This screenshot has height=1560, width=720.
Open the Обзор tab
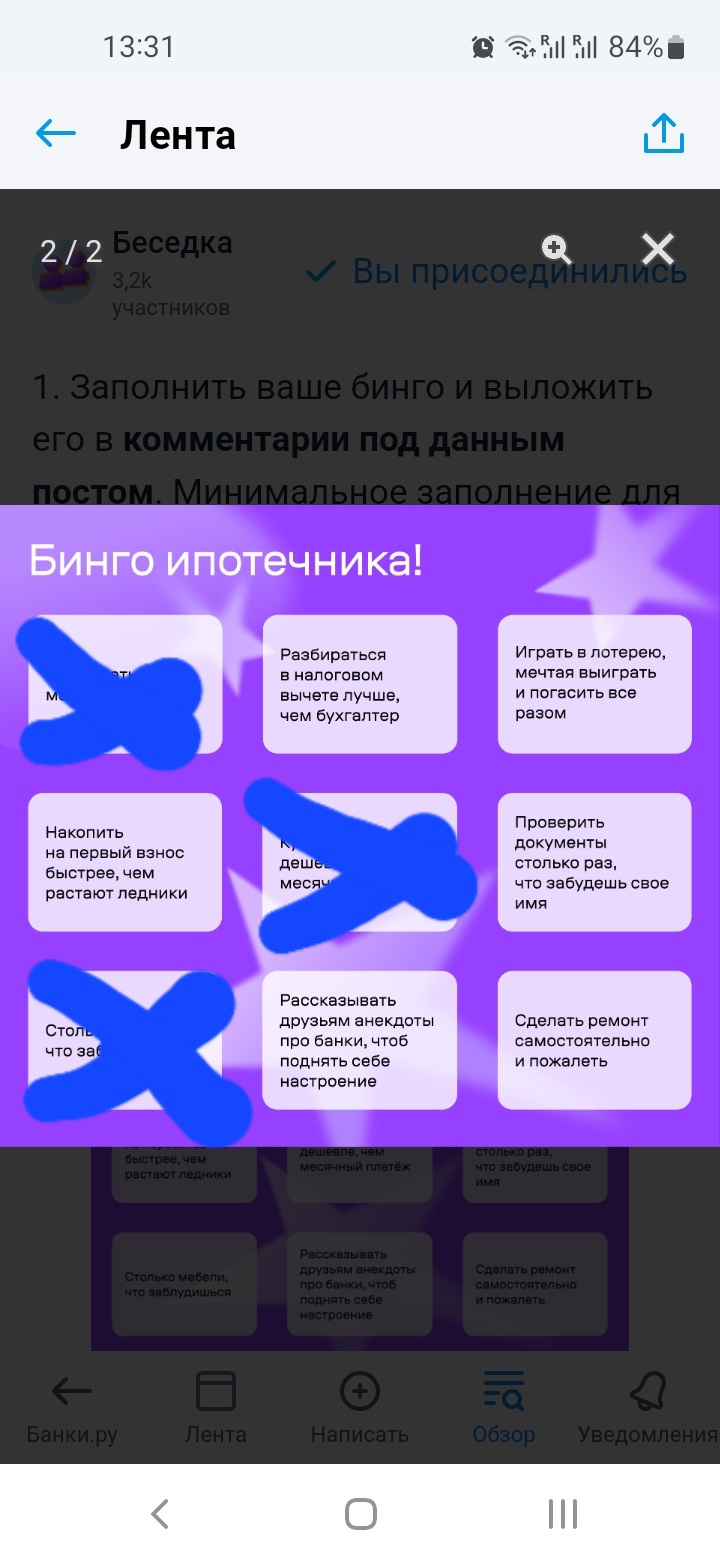pyautogui.click(x=504, y=1408)
